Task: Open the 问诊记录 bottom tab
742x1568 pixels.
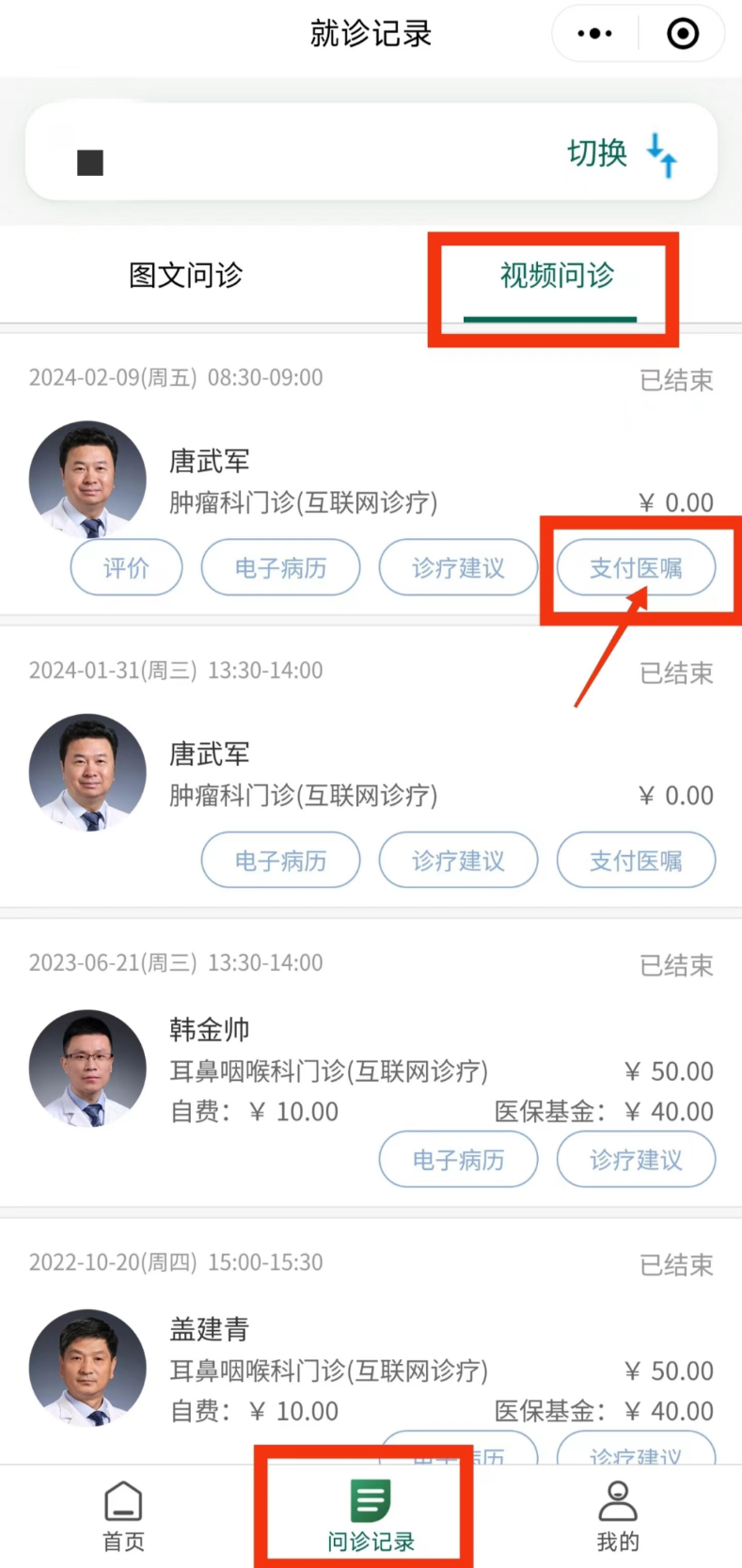Action: (371, 1516)
